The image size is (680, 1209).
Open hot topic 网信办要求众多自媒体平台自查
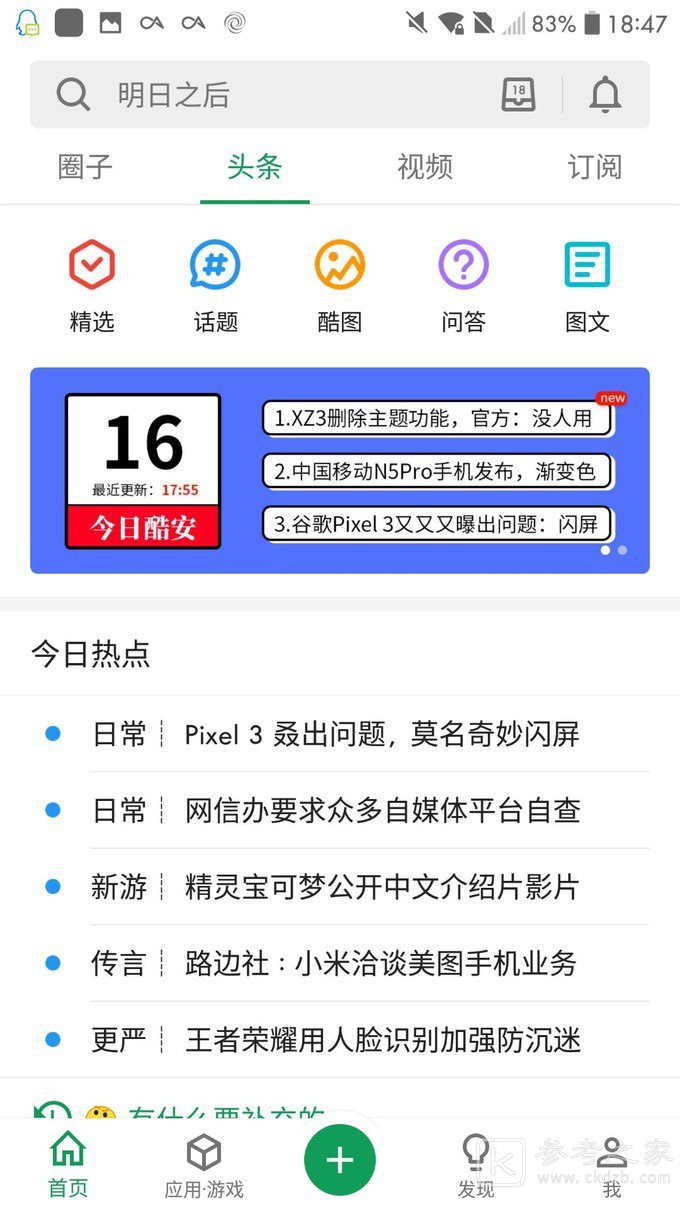381,811
